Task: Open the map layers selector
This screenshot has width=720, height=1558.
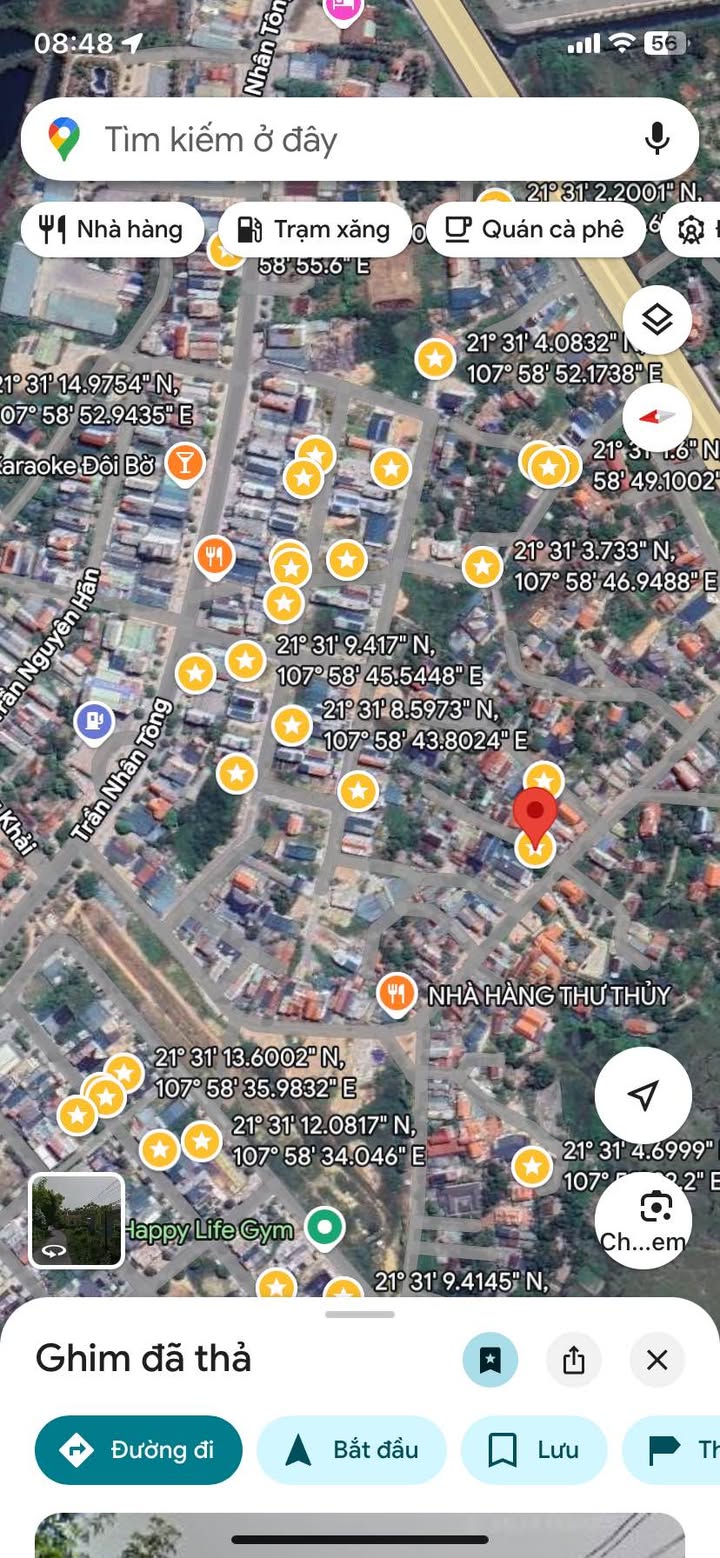Action: [657, 320]
